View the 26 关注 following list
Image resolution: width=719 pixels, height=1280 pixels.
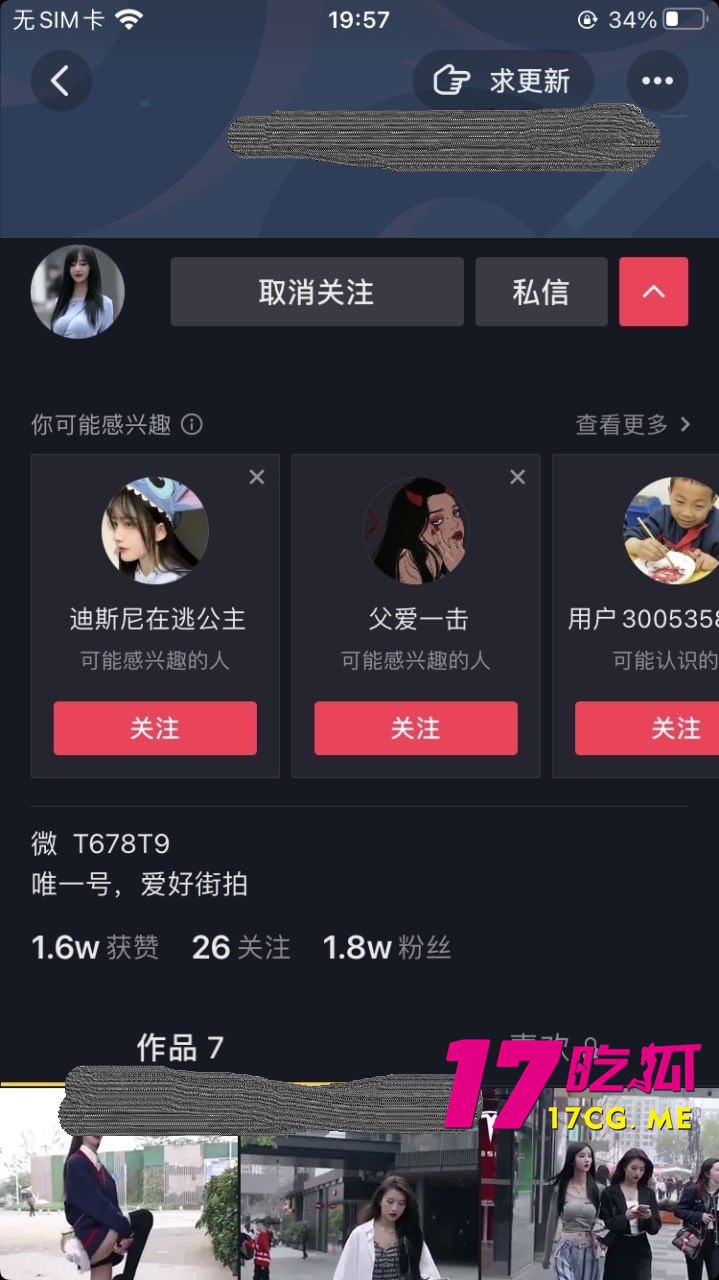(241, 947)
